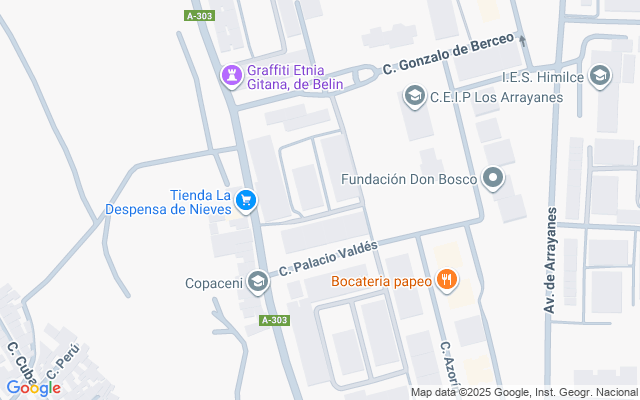Image resolution: width=640 pixels, height=400 pixels.
Task: Open the Google logo link
Action: click(33, 387)
